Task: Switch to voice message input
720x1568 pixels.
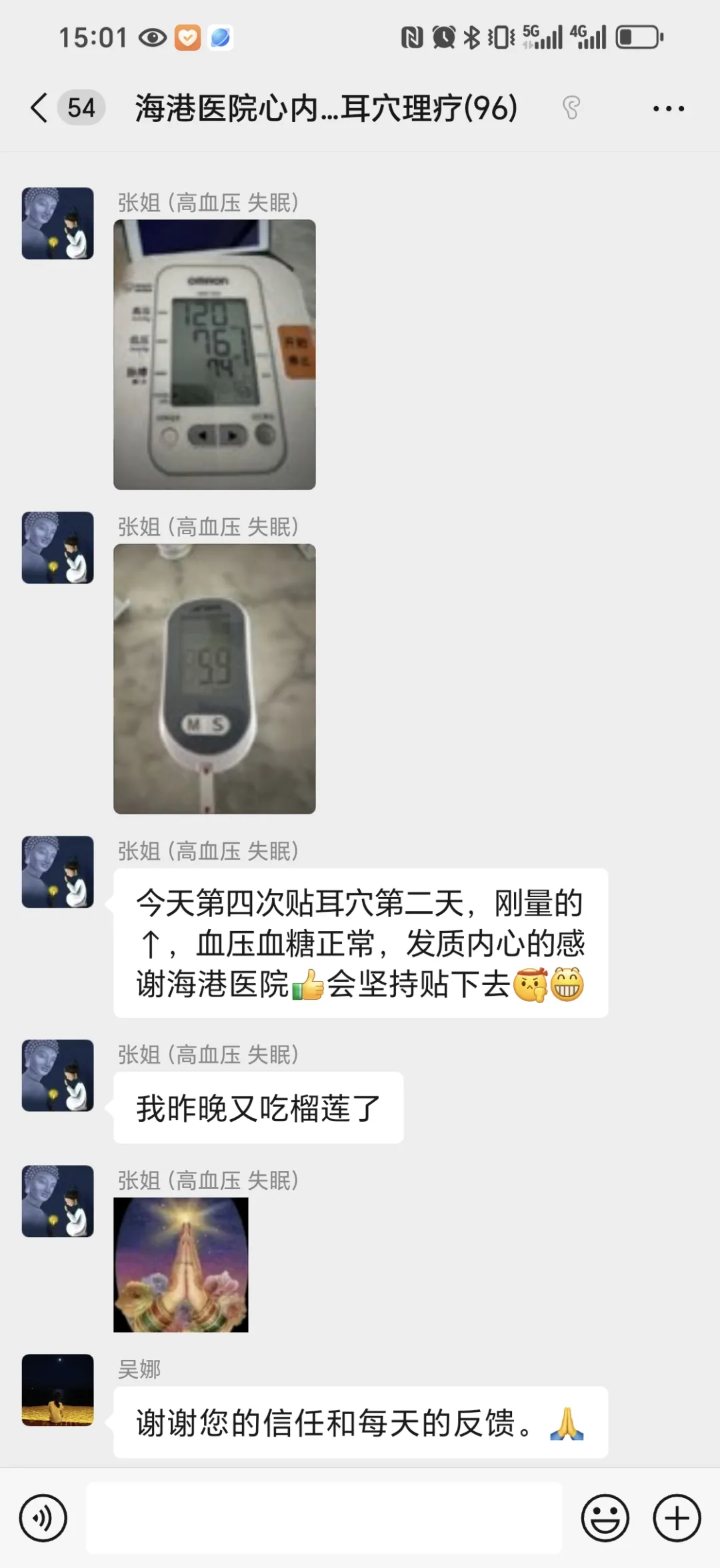Action: click(43, 1518)
